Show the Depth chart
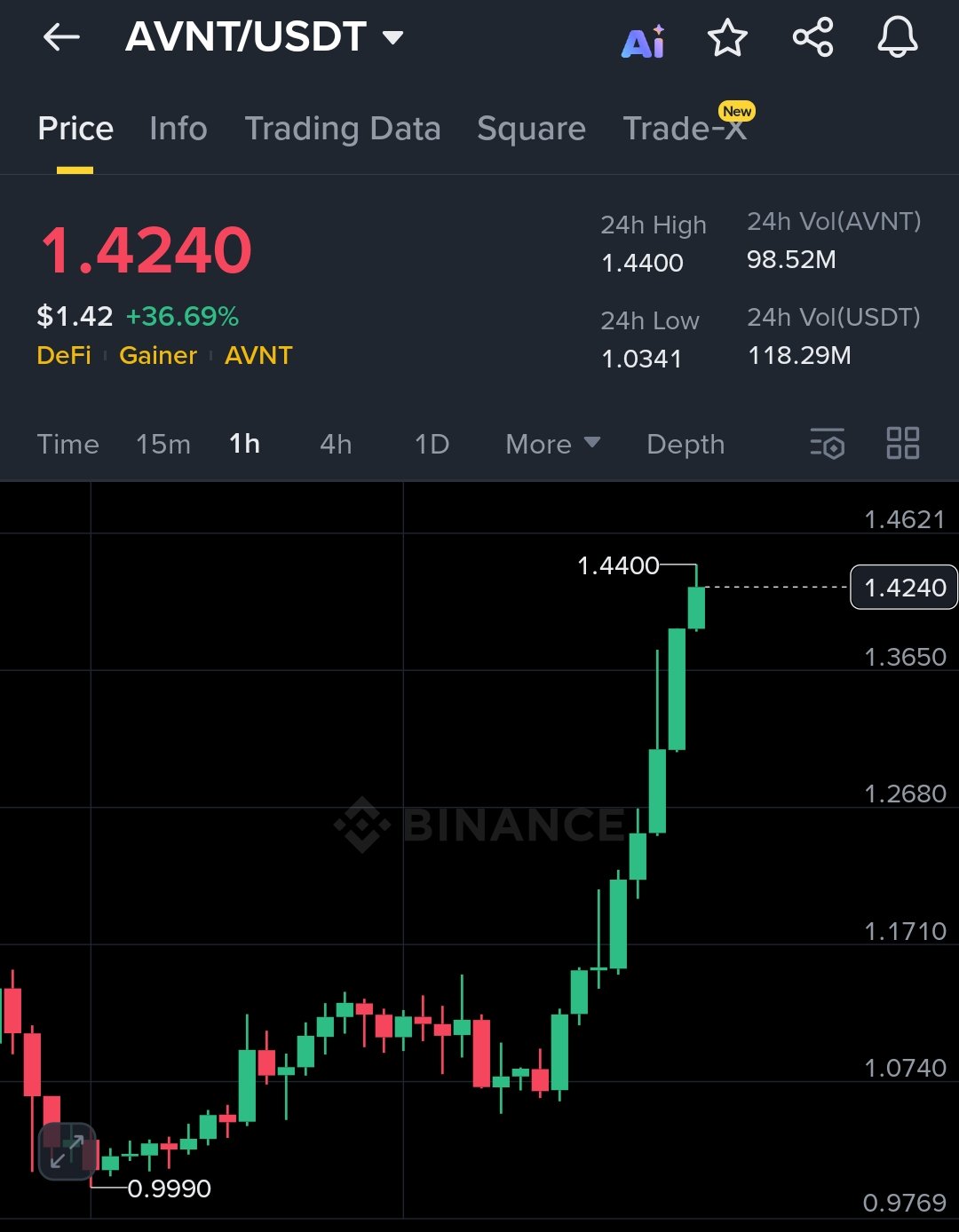 point(686,444)
